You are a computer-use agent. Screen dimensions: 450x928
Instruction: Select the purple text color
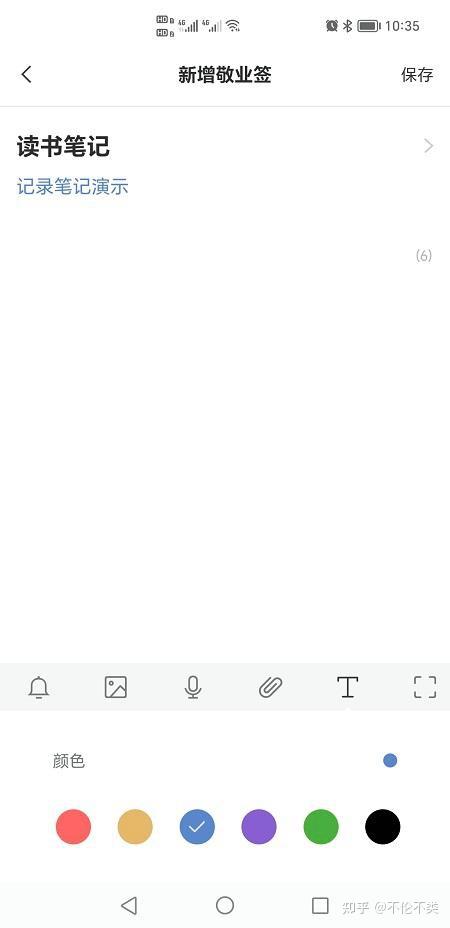pyautogui.click(x=259, y=826)
